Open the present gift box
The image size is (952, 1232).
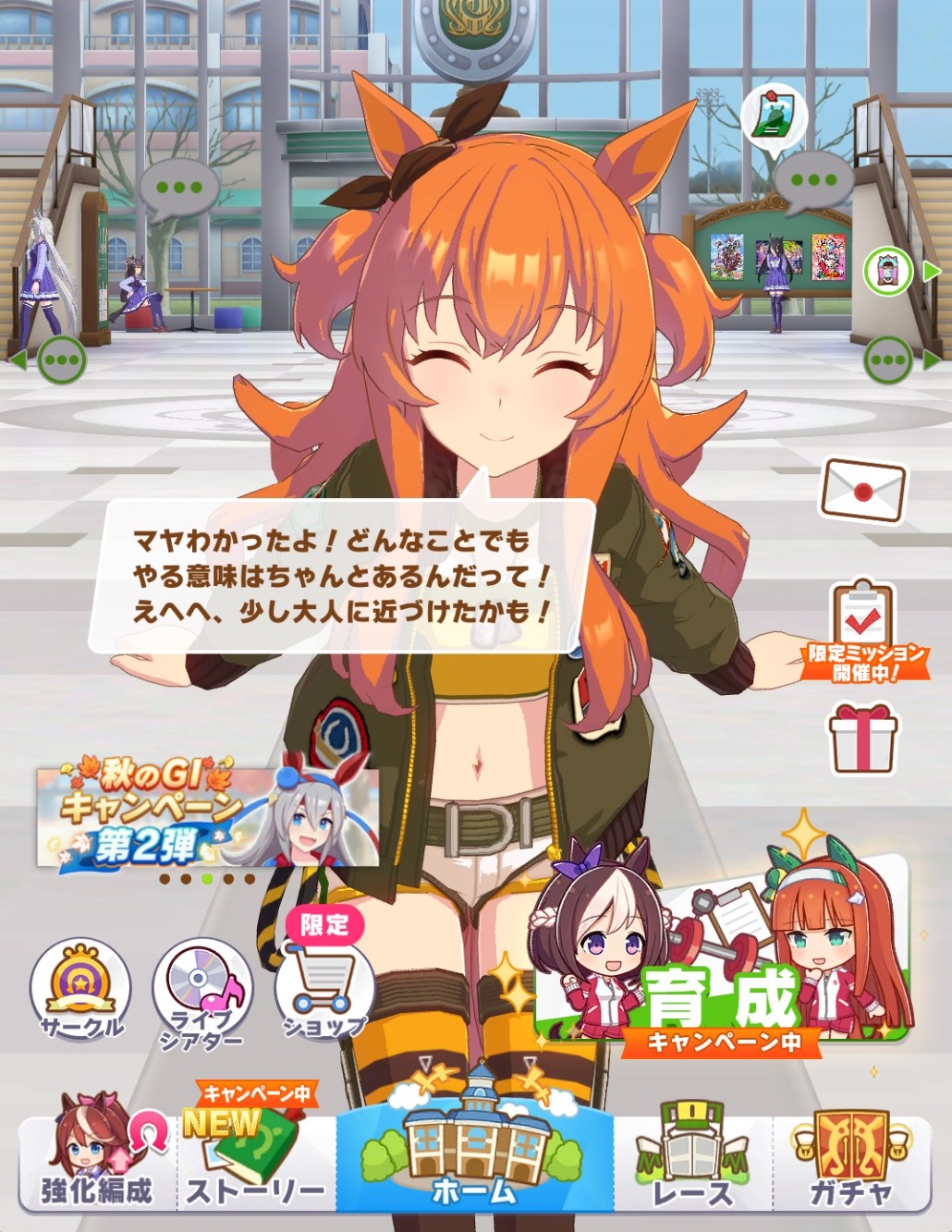(x=862, y=738)
